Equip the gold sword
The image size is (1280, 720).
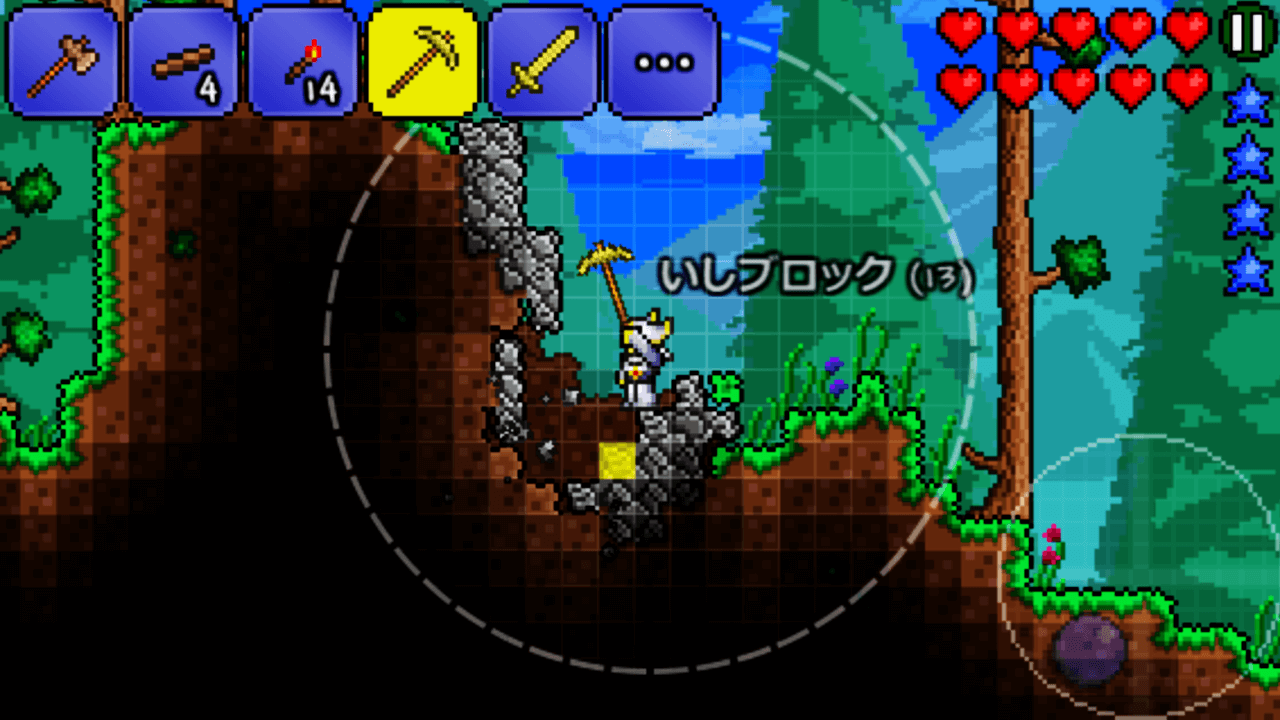[543, 62]
